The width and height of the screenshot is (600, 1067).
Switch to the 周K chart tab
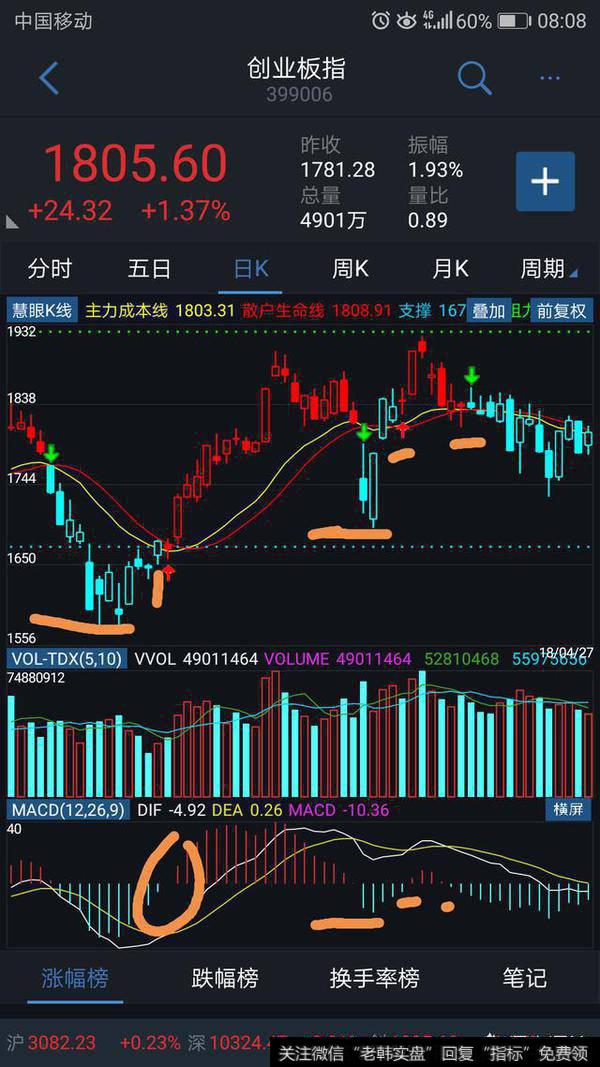[350, 269]
